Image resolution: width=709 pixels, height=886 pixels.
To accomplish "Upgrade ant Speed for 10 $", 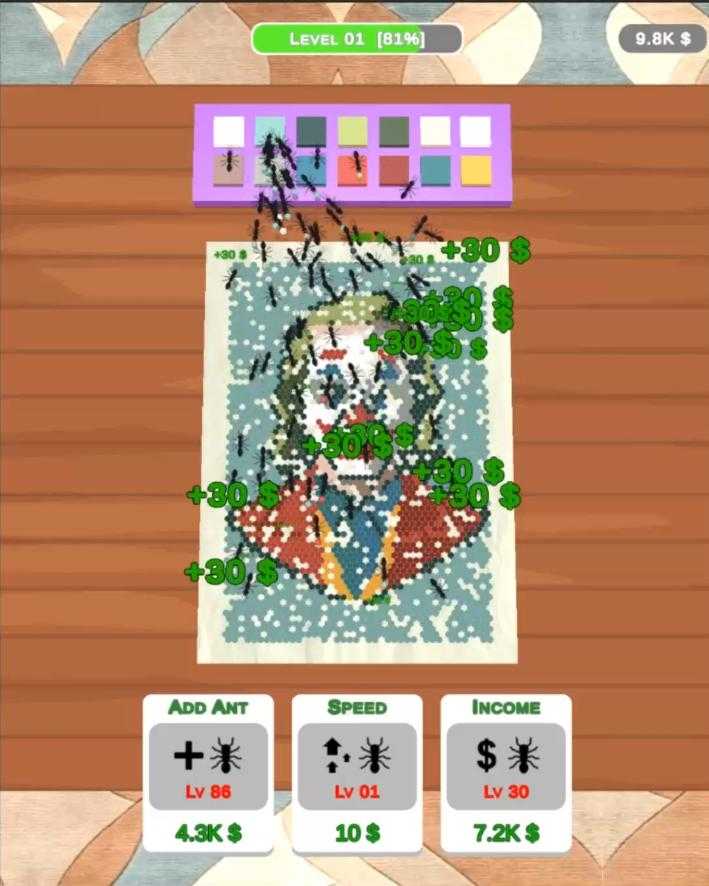I will [357, 767].
